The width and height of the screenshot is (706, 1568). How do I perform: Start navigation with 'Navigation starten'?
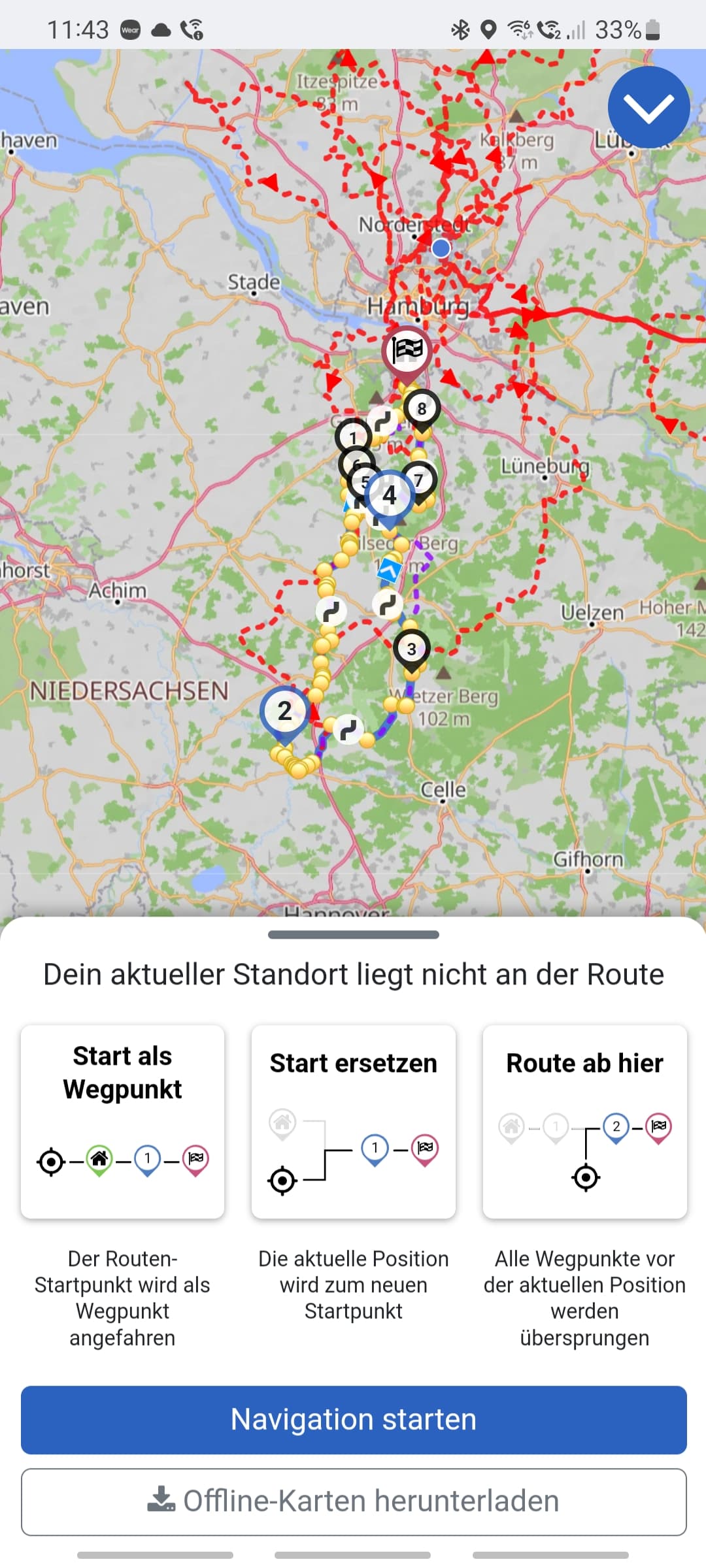point(353,1420)
